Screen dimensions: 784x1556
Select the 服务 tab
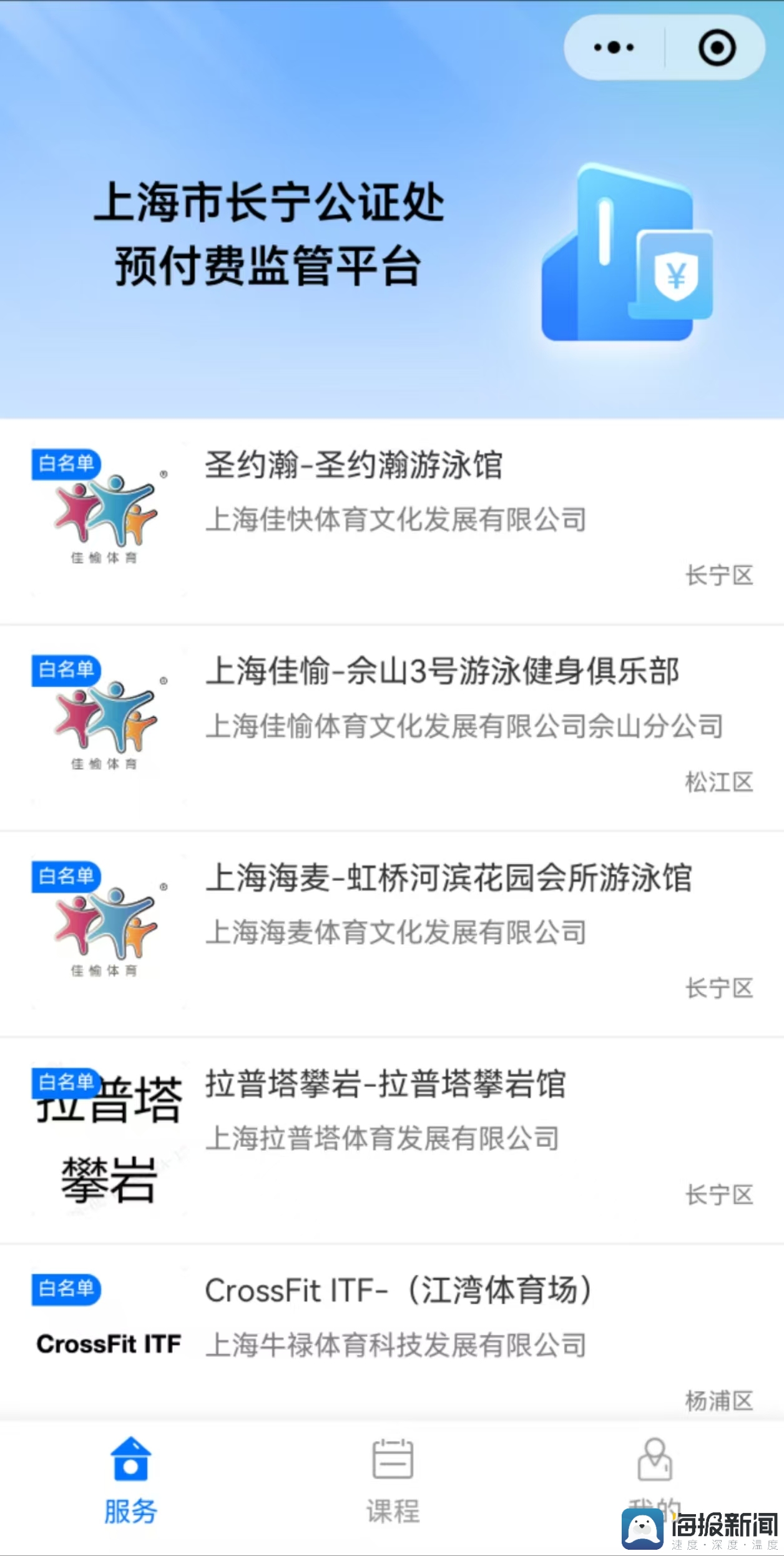point(130,1480)
